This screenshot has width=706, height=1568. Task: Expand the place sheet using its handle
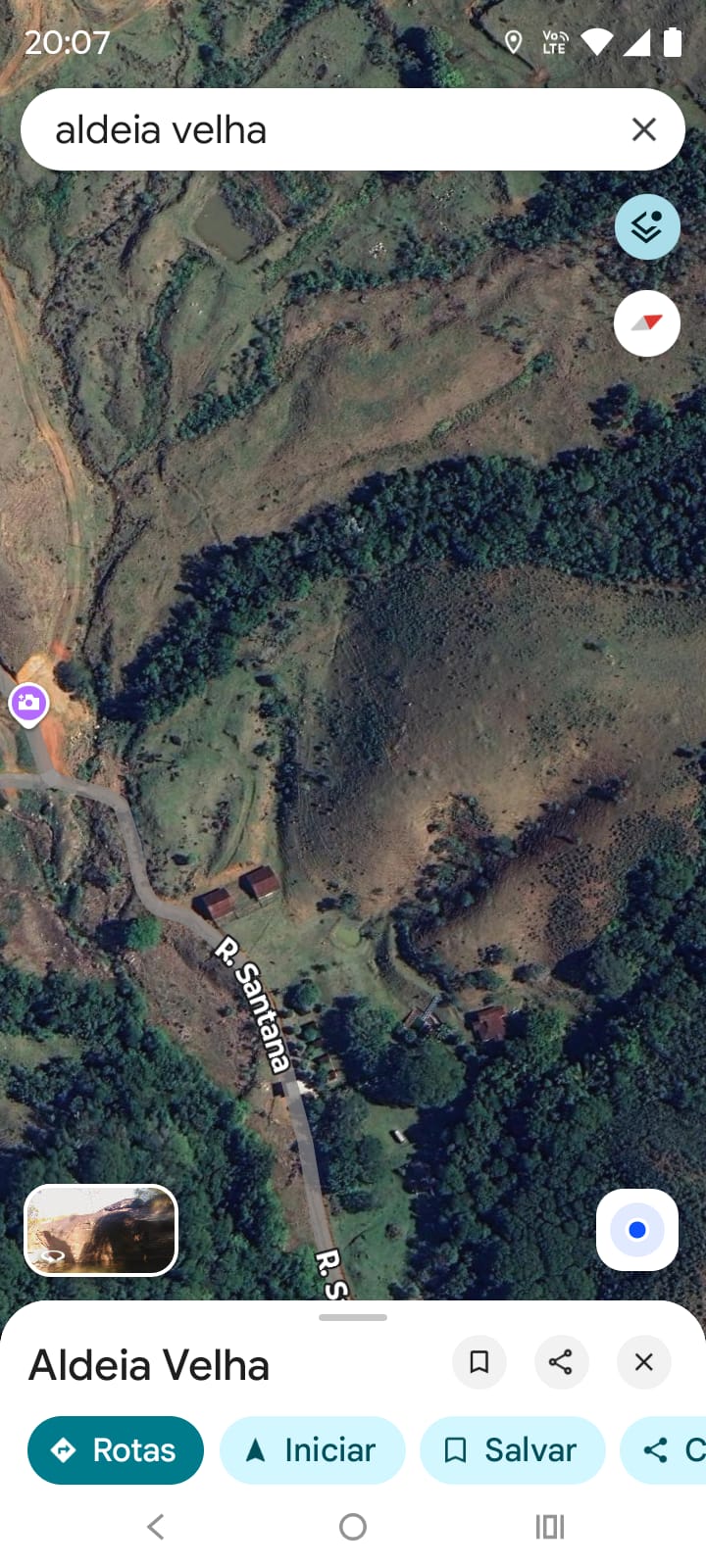pos(353,1317)
